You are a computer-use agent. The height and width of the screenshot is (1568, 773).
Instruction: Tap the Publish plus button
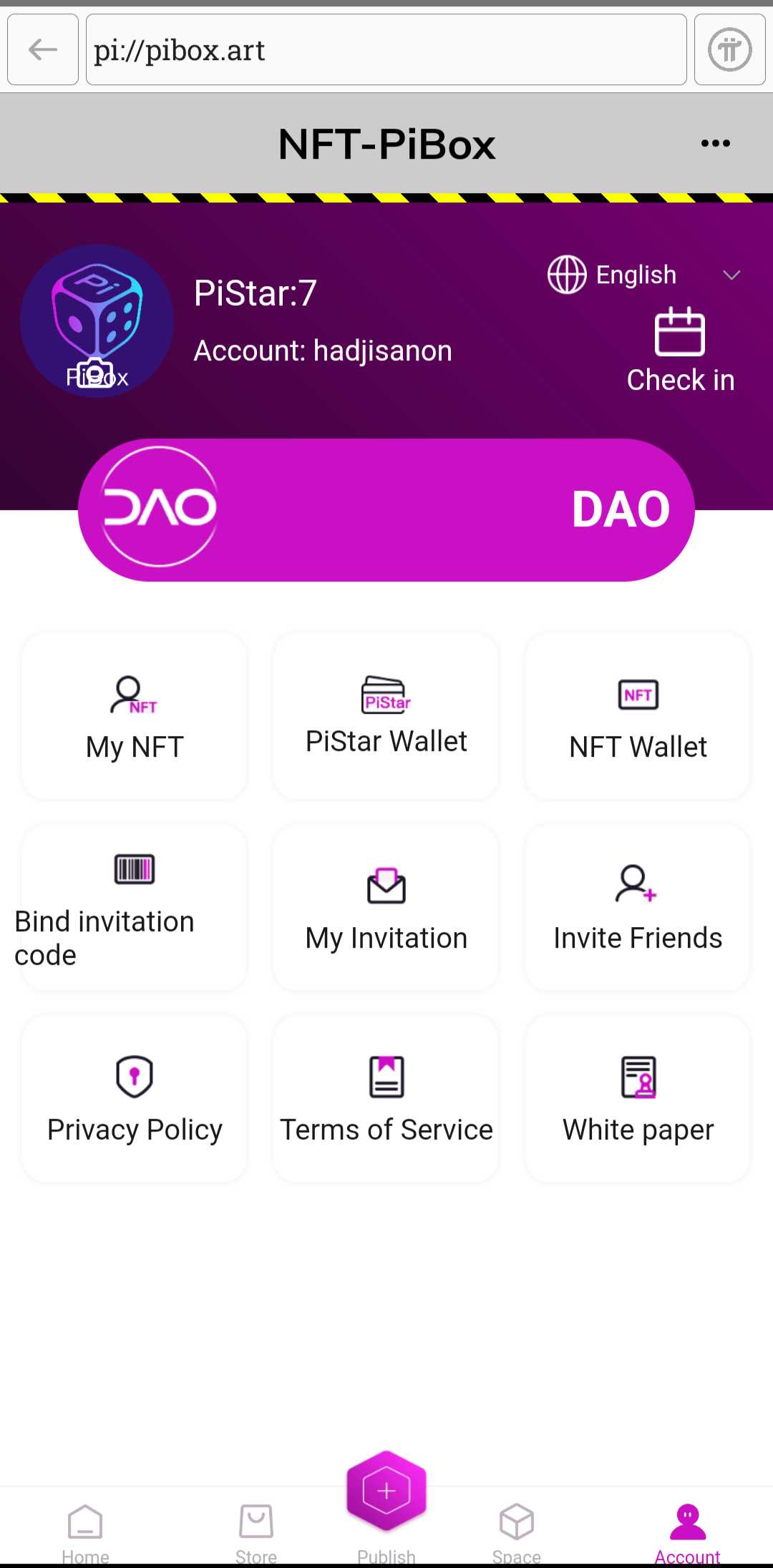click(x=386, y=1491)
